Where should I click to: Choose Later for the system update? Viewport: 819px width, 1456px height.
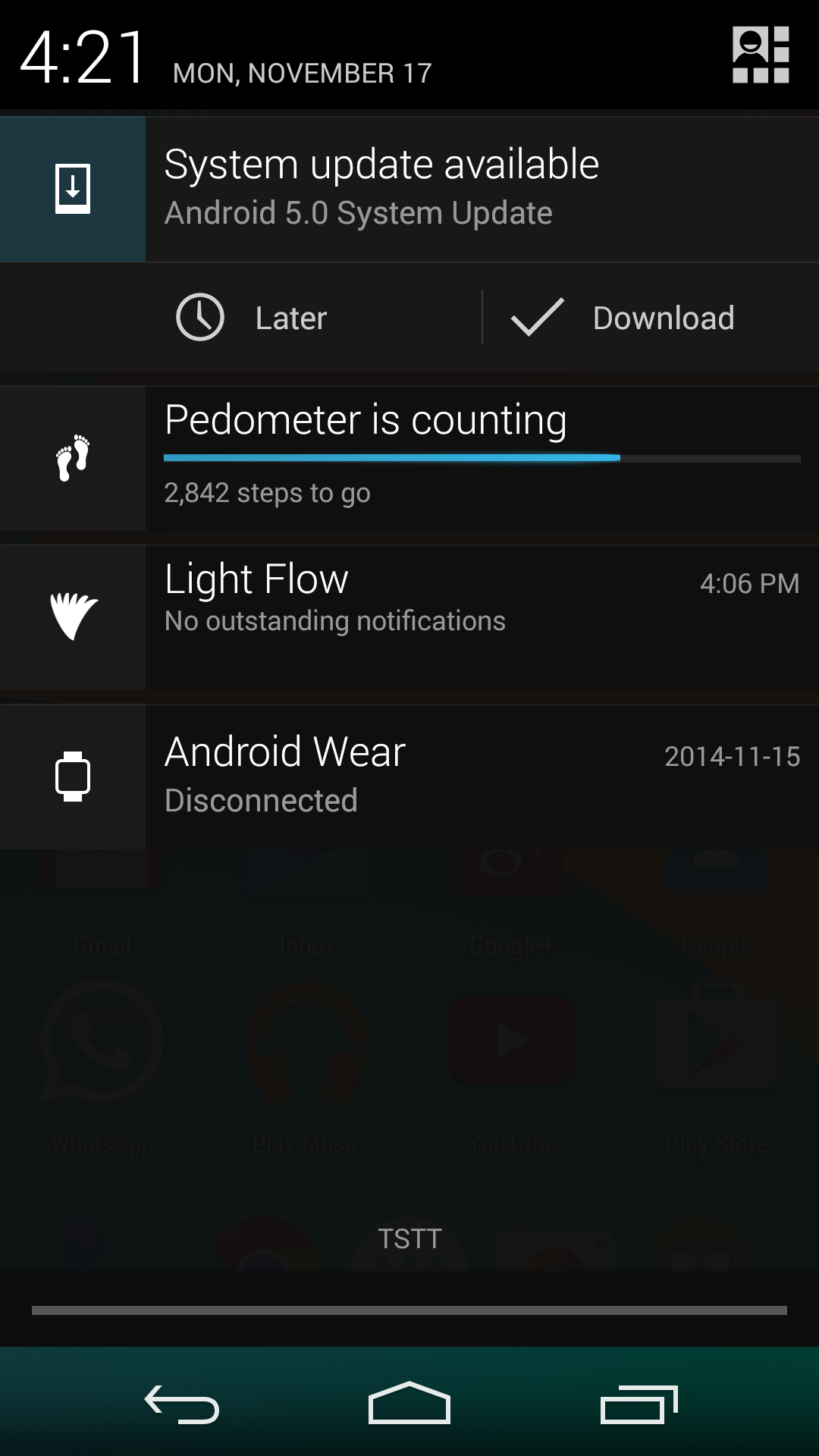[253, 318]
